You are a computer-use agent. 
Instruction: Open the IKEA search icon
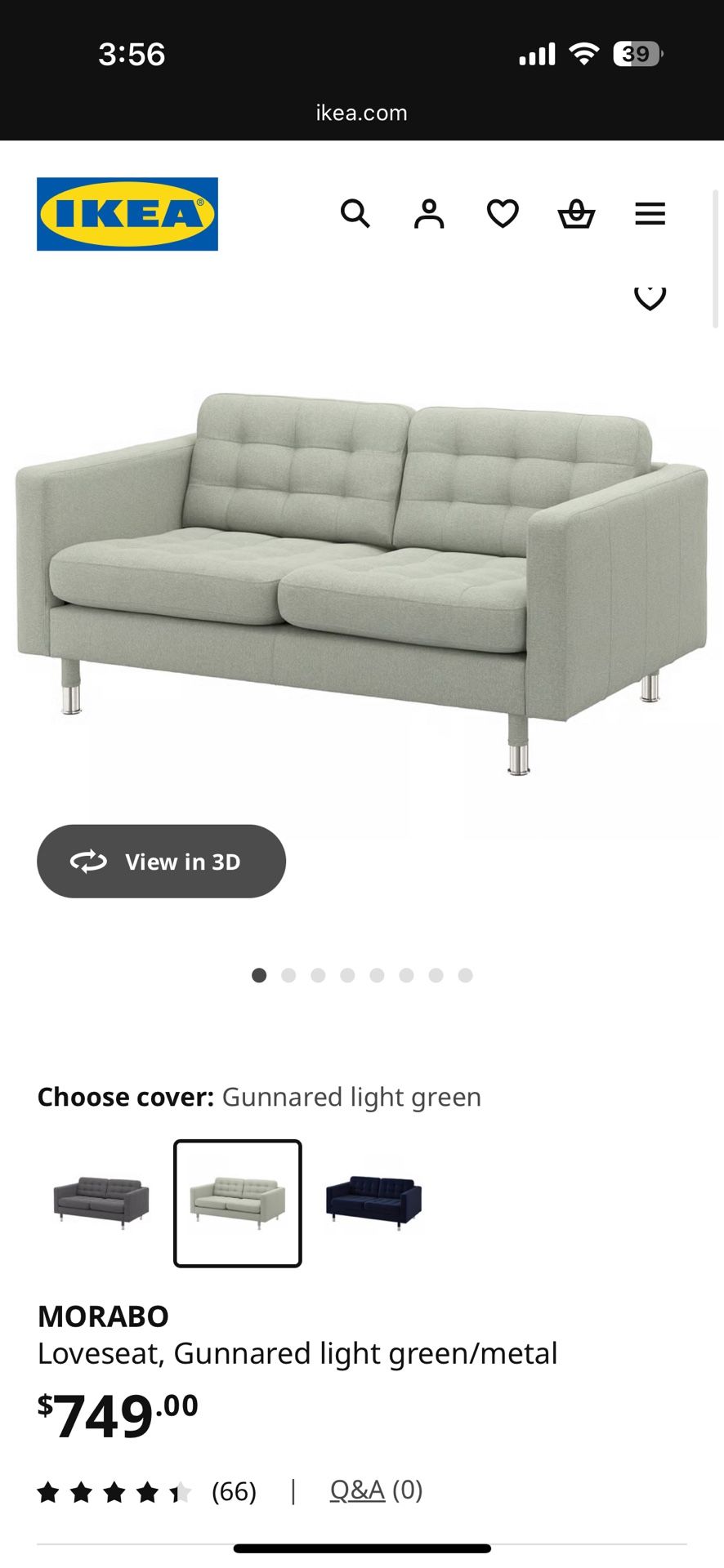[x=355, y=214]
